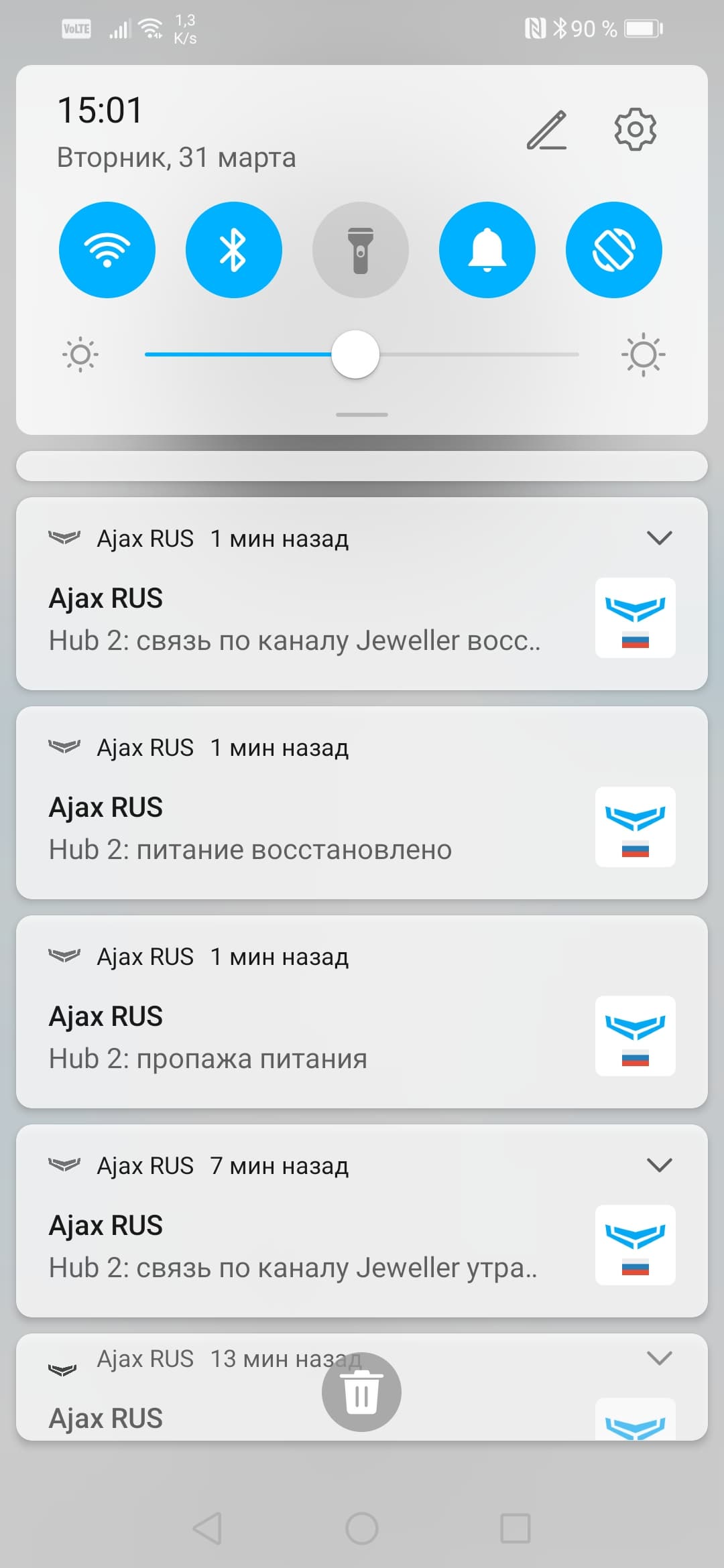Go to the home screen
The height and width of the screenshot is (1568, 724).
(361, 1528)
